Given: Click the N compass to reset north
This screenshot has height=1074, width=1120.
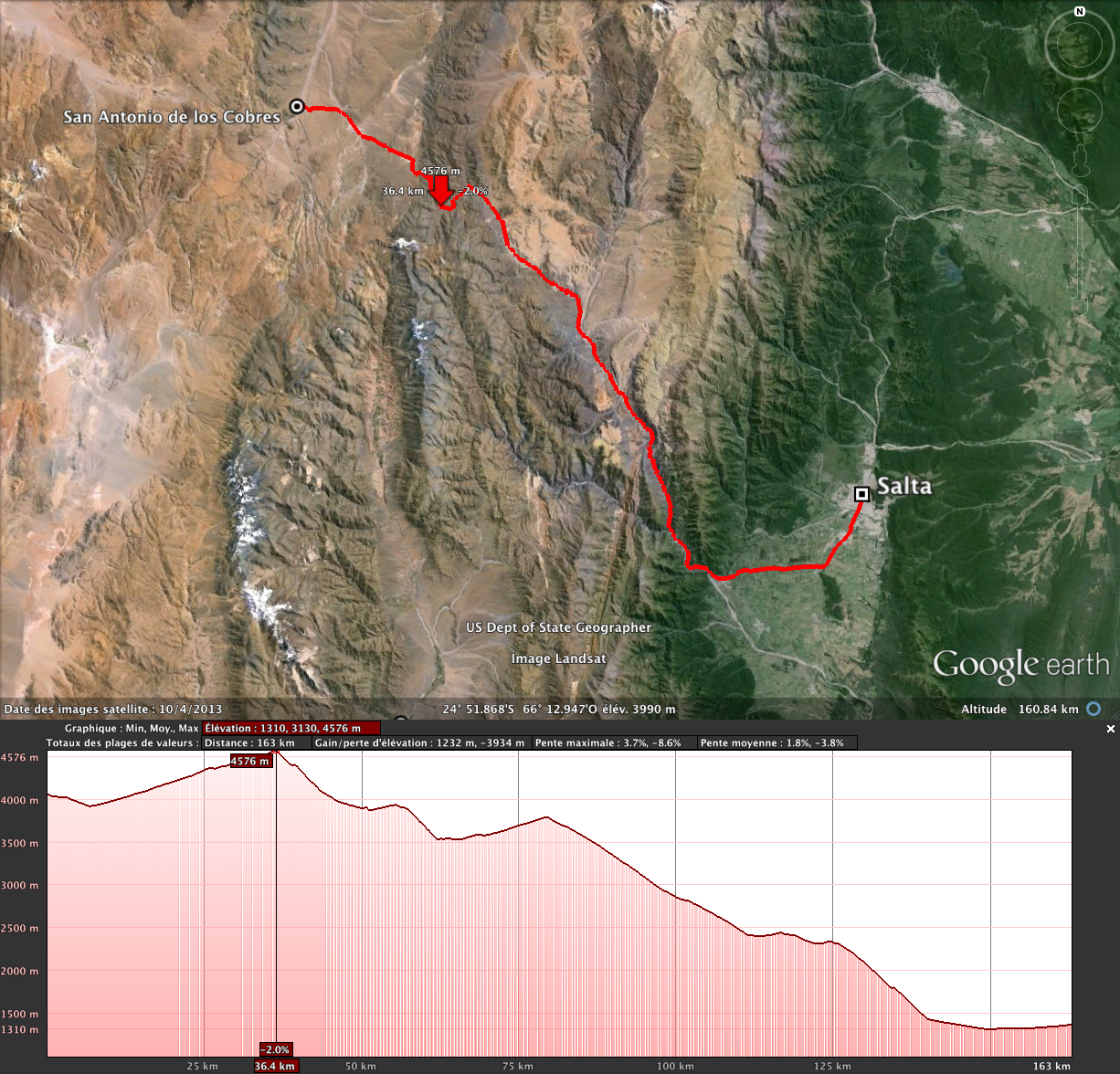Looking at the screenshot, I should tap(1080, 13).
